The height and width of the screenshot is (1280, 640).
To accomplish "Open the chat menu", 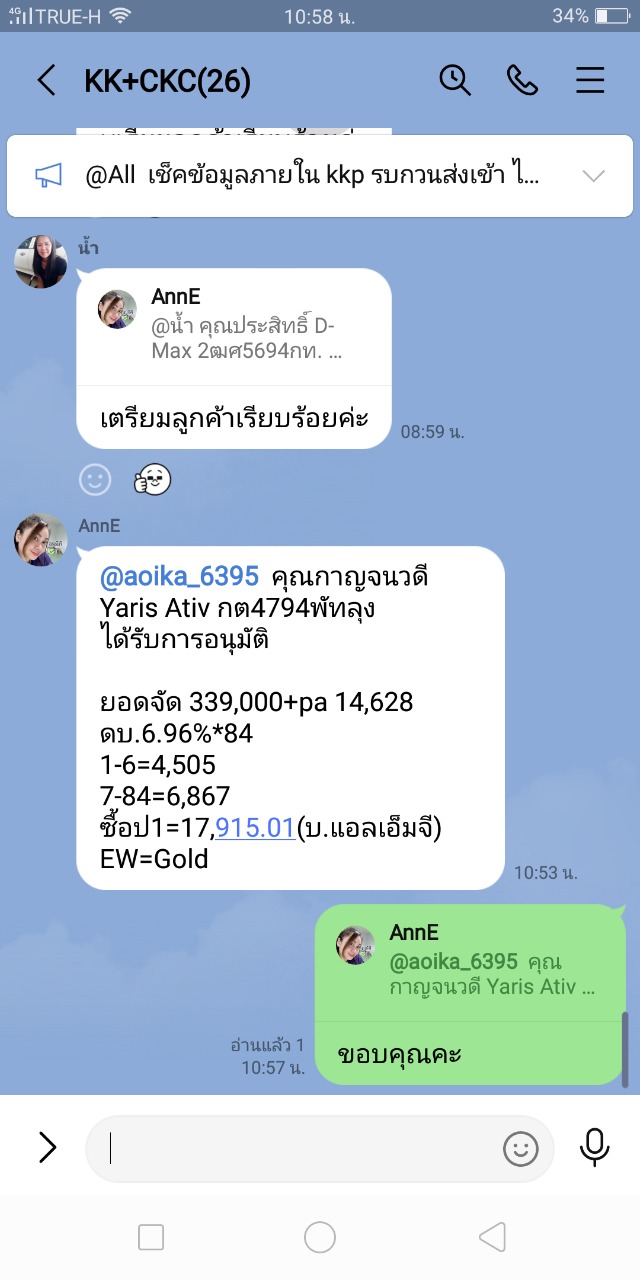I will click(x=590, y=81).
